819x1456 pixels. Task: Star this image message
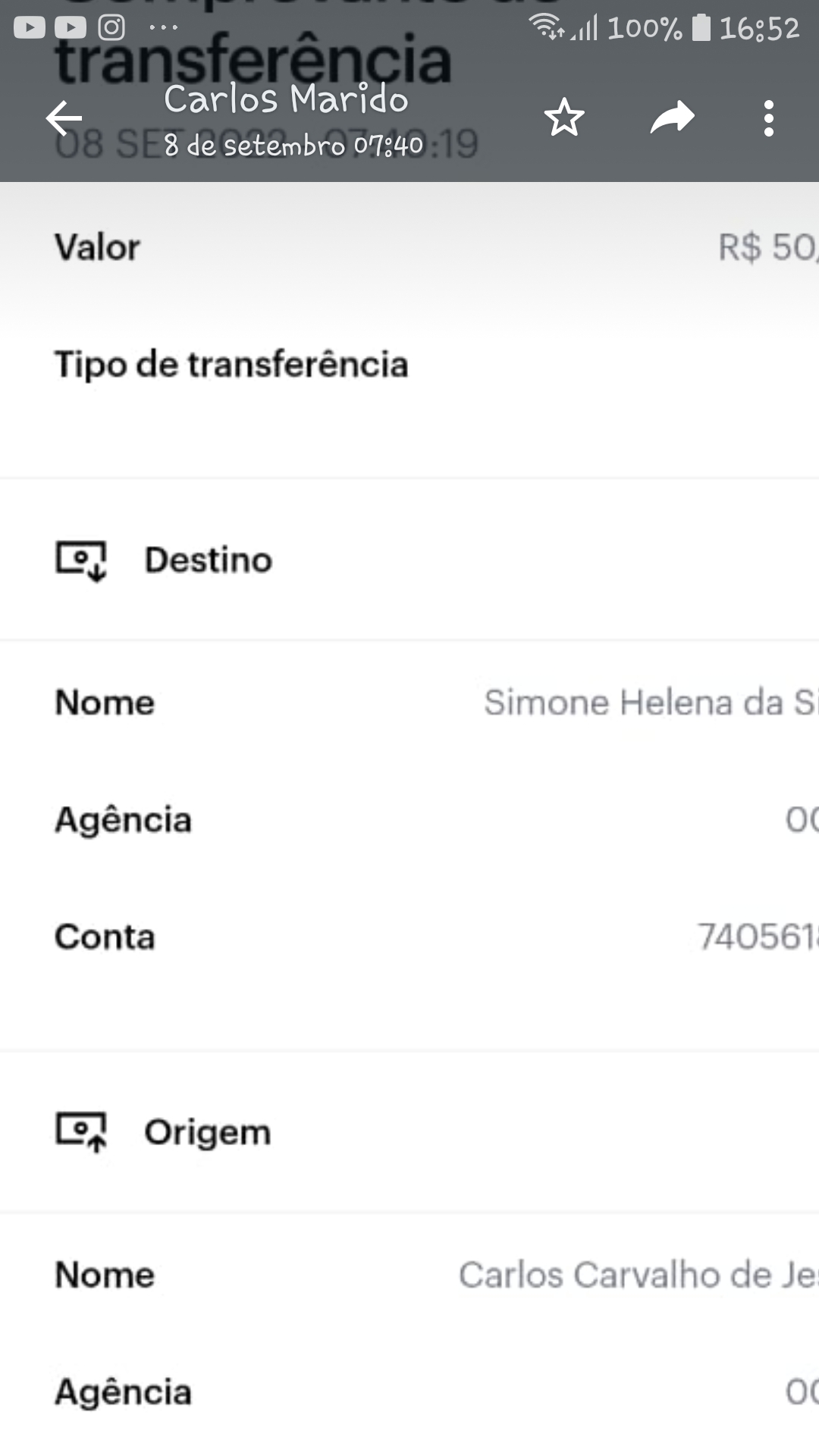[x=564, y=118]
